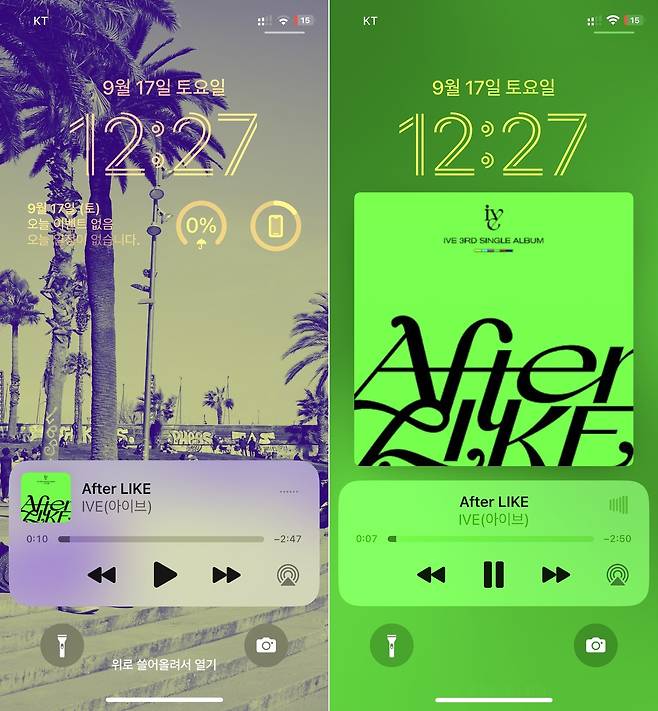Open the calendar widget showing 9월 17일
Image resolution: width=658 pixels, height=711 pixels.
coord(83,224)
